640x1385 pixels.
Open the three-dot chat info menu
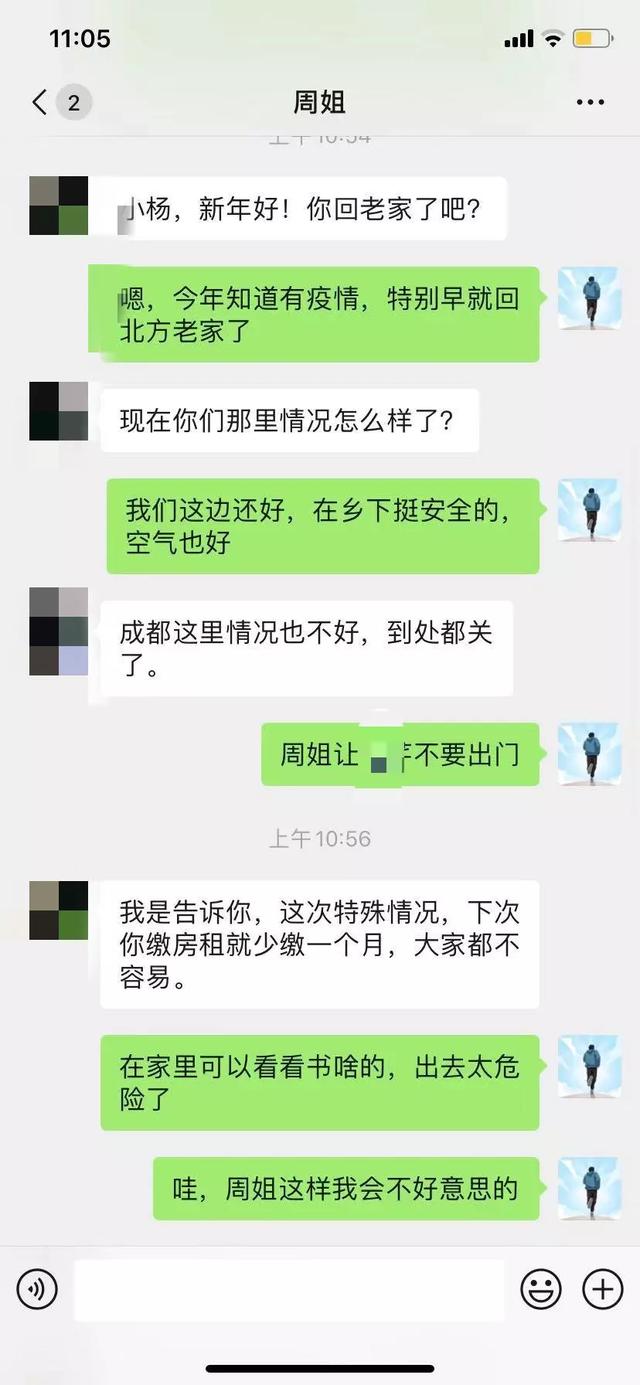coord(590,102)
